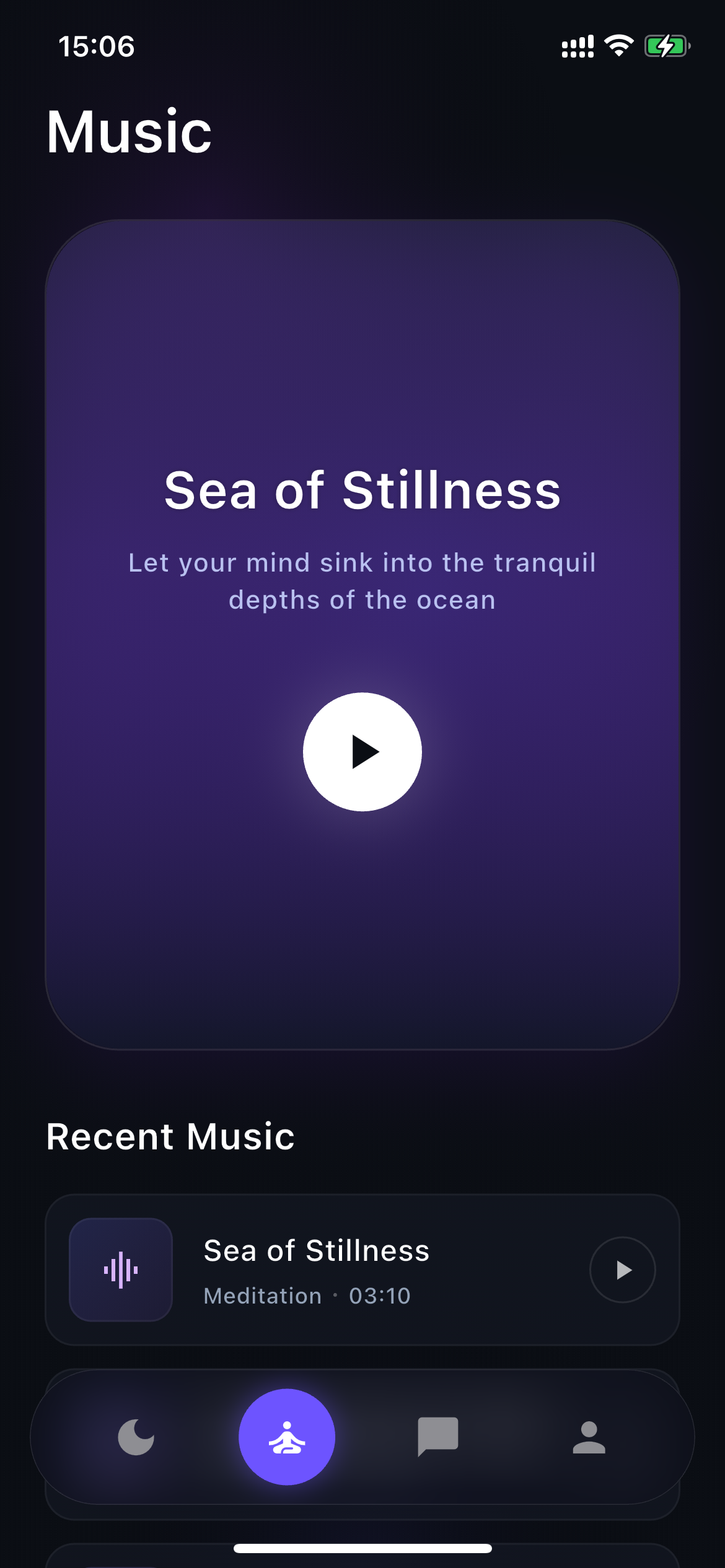The image size is (725, 1568).
Task: Play the featured Sea of Stillness track
Action: click(362, 751)
